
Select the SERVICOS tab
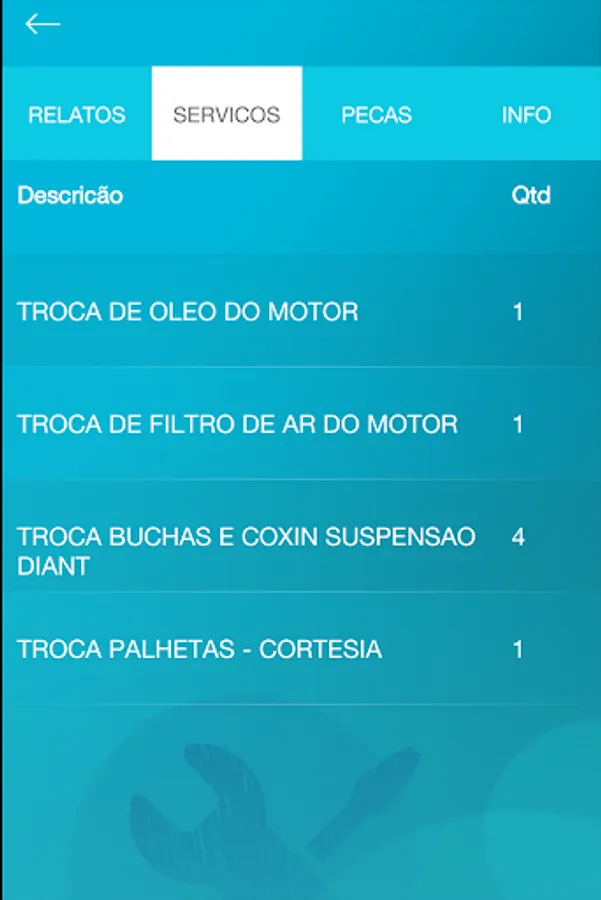point(227,114)
